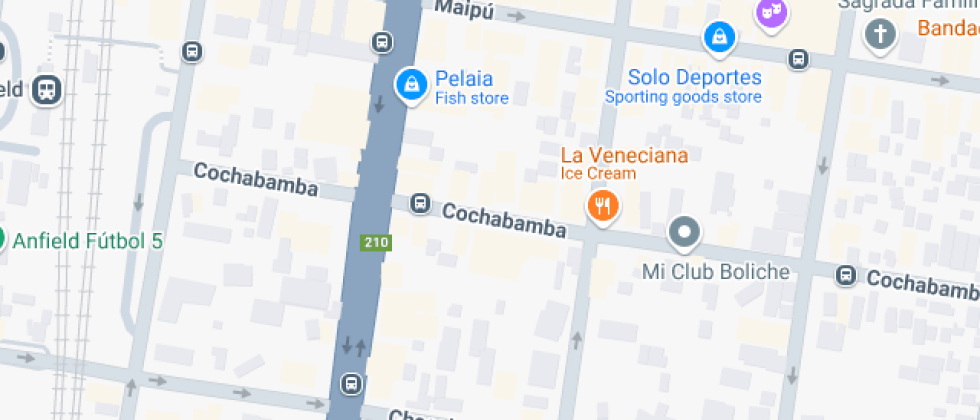Select the Sagrada Familia church marker
The width and height of the screenshot is (980, 420).
pyautogui.click(x=880, y=35)
